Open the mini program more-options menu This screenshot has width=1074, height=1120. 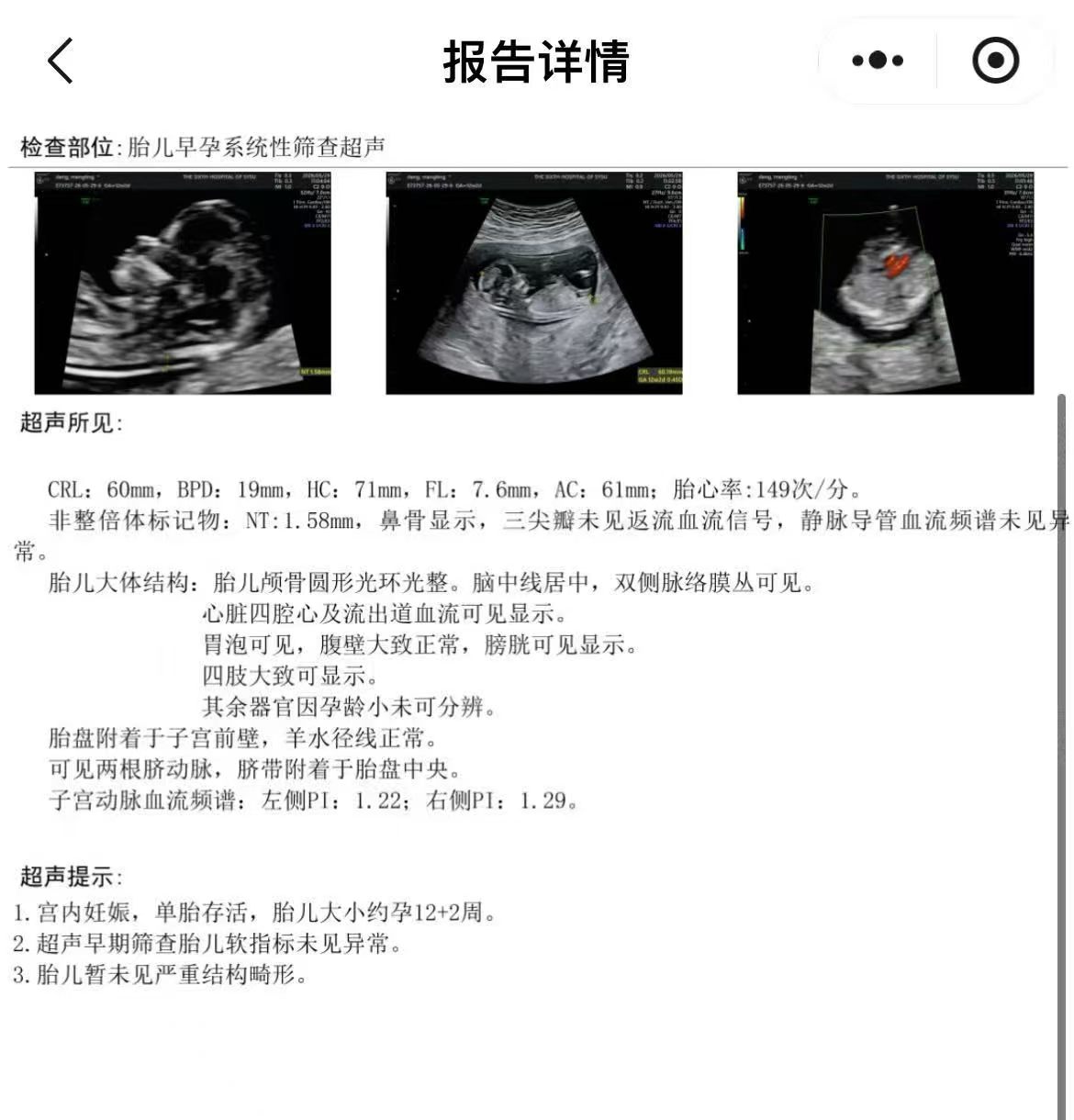[x=877, y=61]
